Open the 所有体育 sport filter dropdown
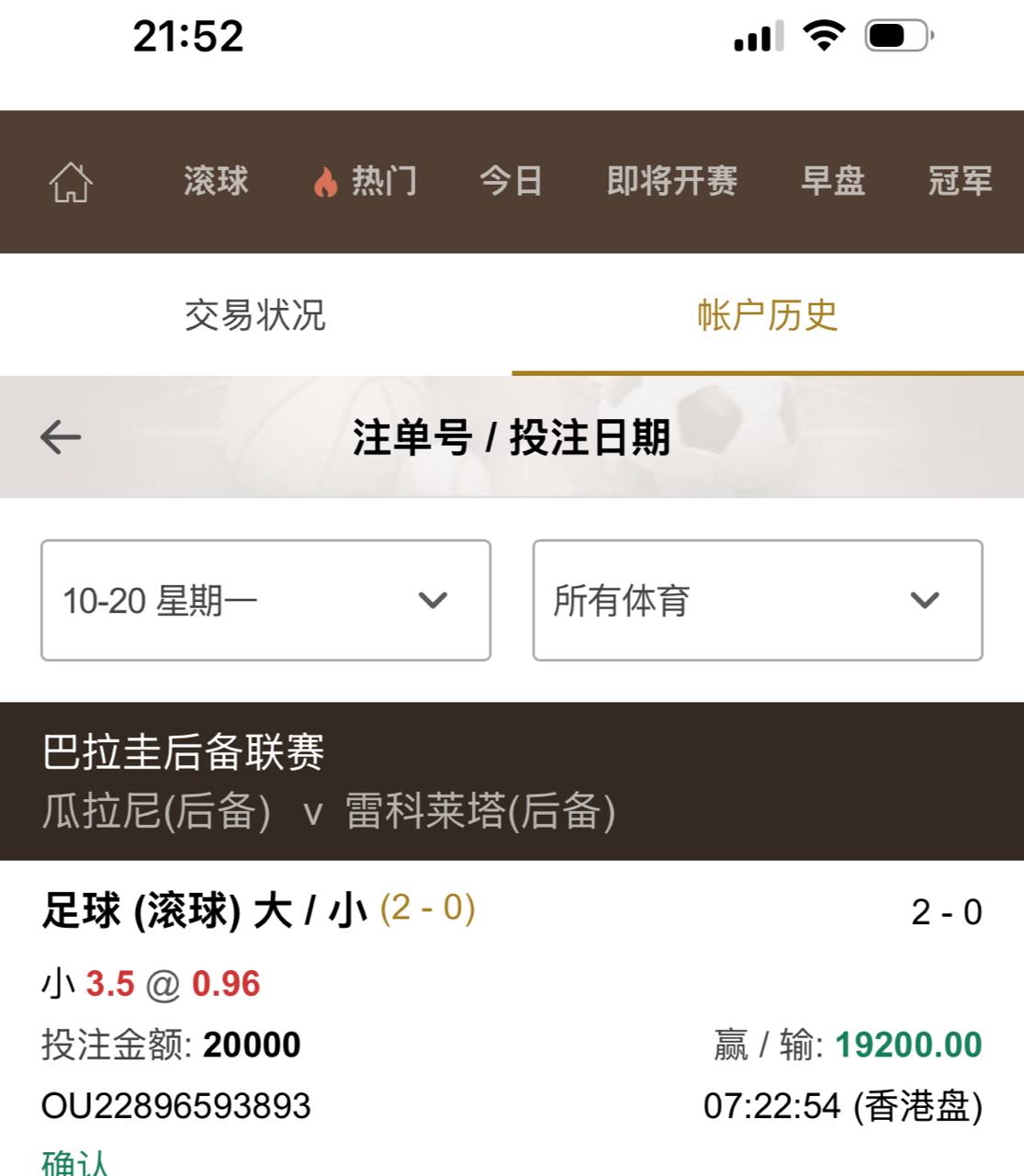This screenshot has height=1176, width=1024. [758, 601]
